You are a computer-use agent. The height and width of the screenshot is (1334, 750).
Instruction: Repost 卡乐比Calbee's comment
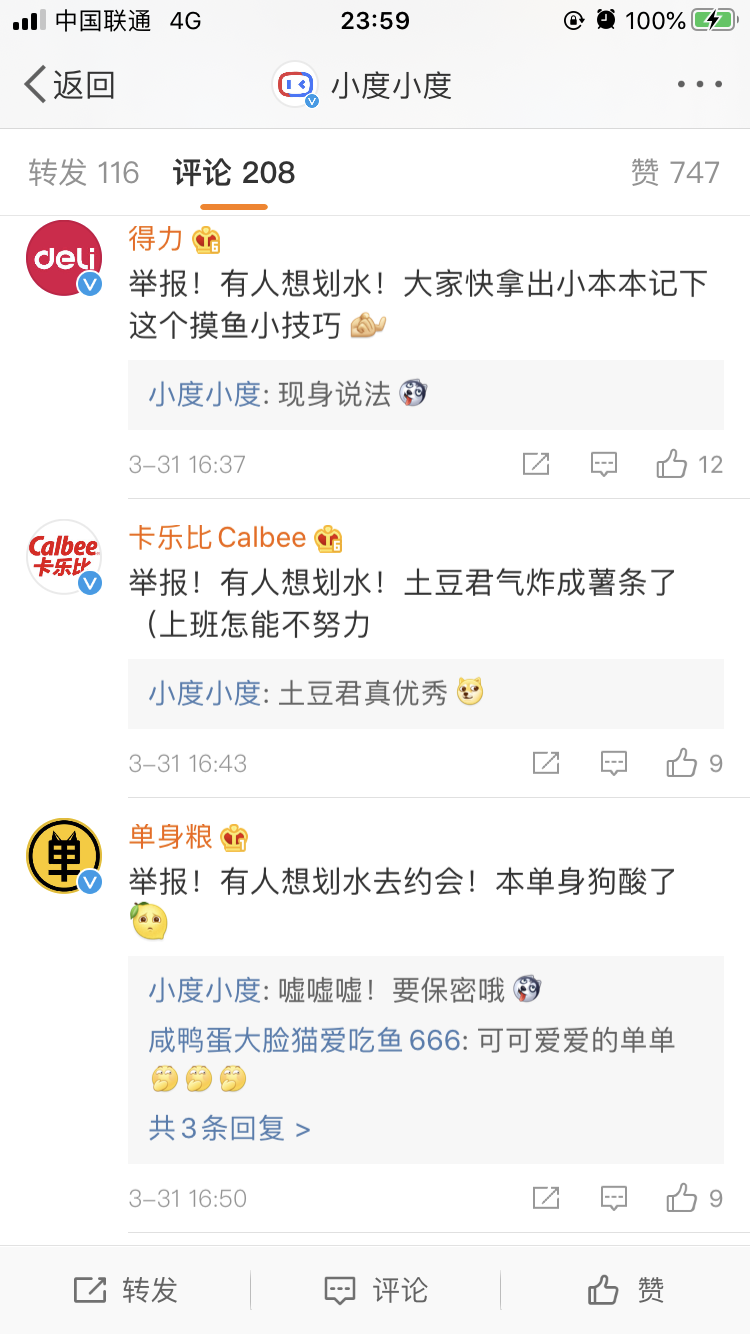click(546, 763)
